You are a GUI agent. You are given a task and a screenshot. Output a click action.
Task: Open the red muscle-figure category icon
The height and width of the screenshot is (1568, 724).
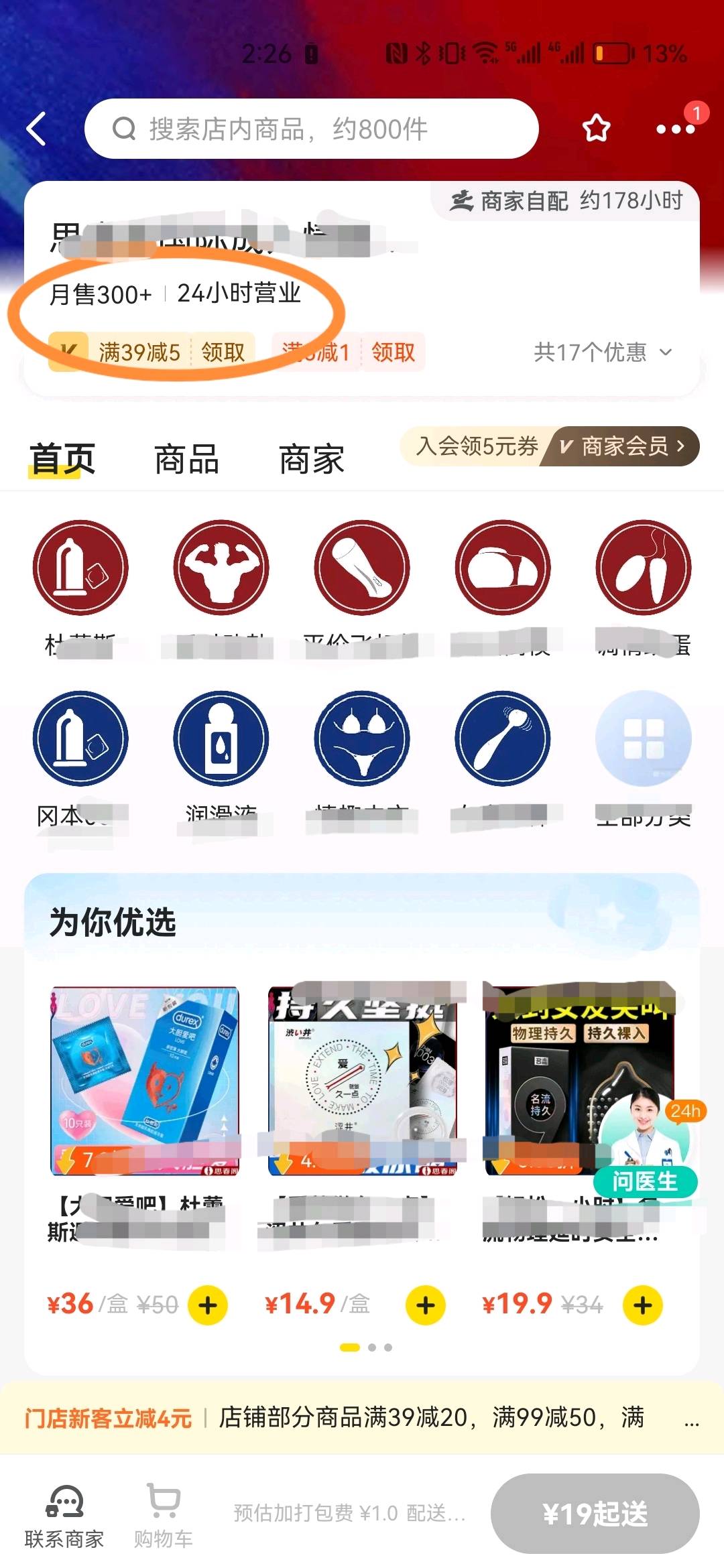coord(221,568)
